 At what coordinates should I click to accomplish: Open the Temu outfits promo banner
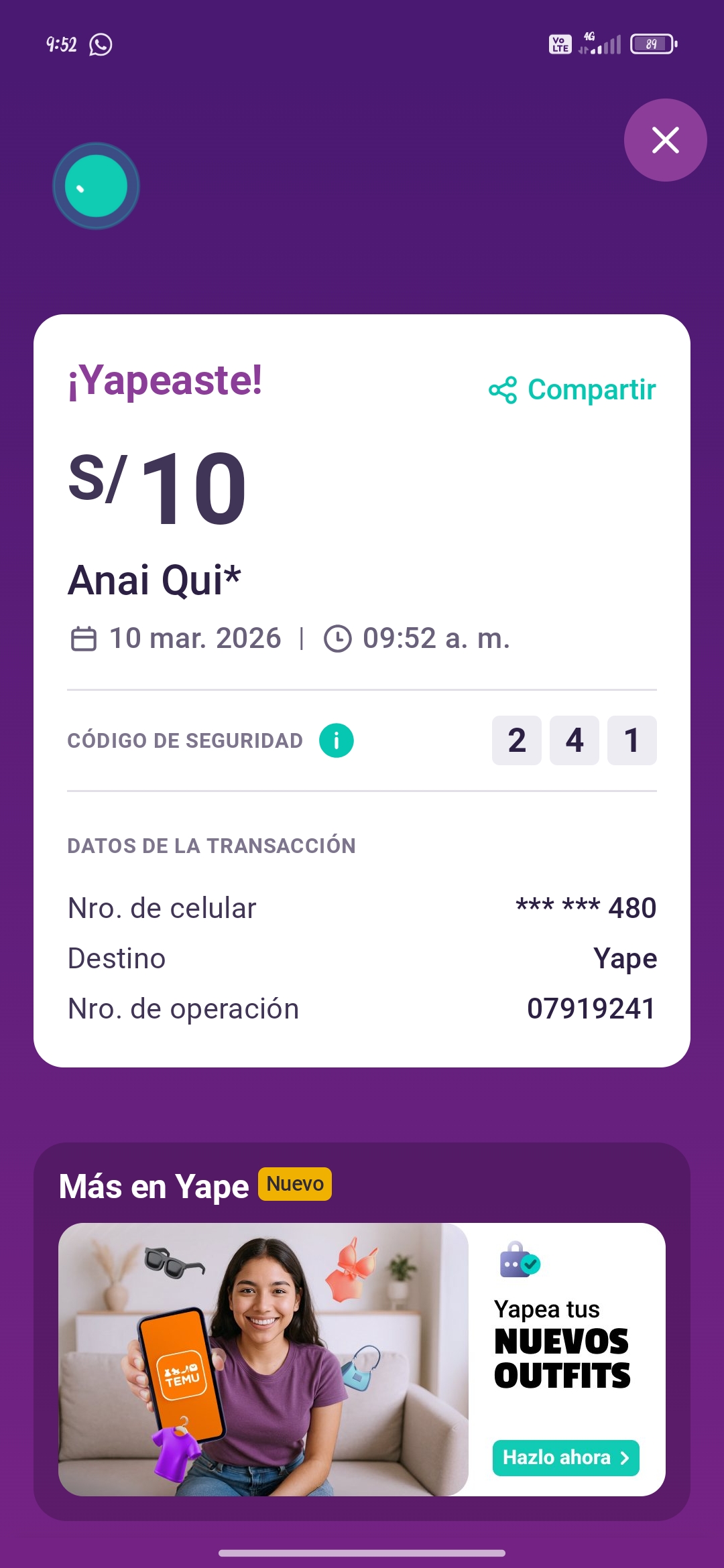click(x=263, y=1359)
